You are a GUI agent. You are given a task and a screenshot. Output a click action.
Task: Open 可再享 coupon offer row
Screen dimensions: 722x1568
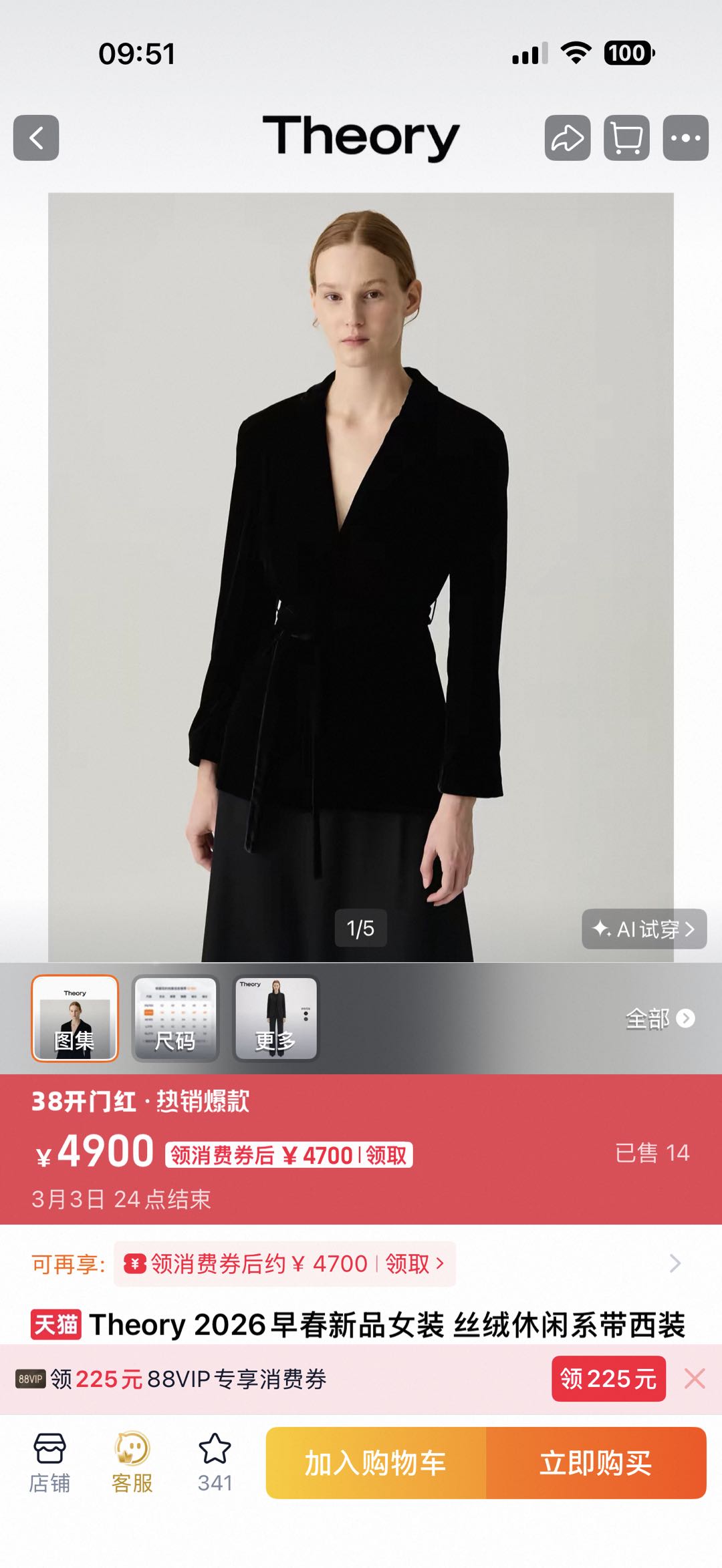361,1263
